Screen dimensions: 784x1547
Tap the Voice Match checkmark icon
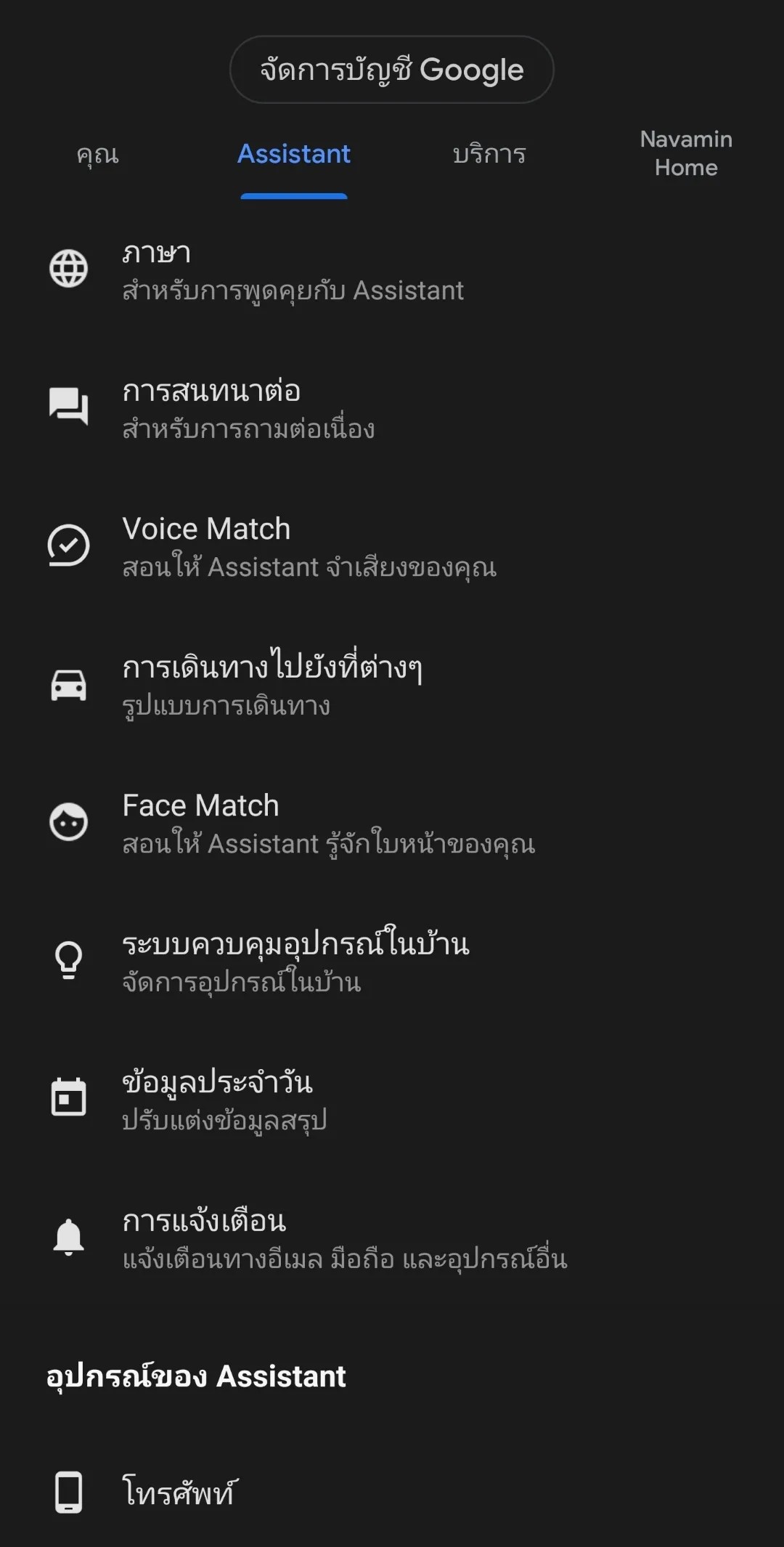coord(69,545)
